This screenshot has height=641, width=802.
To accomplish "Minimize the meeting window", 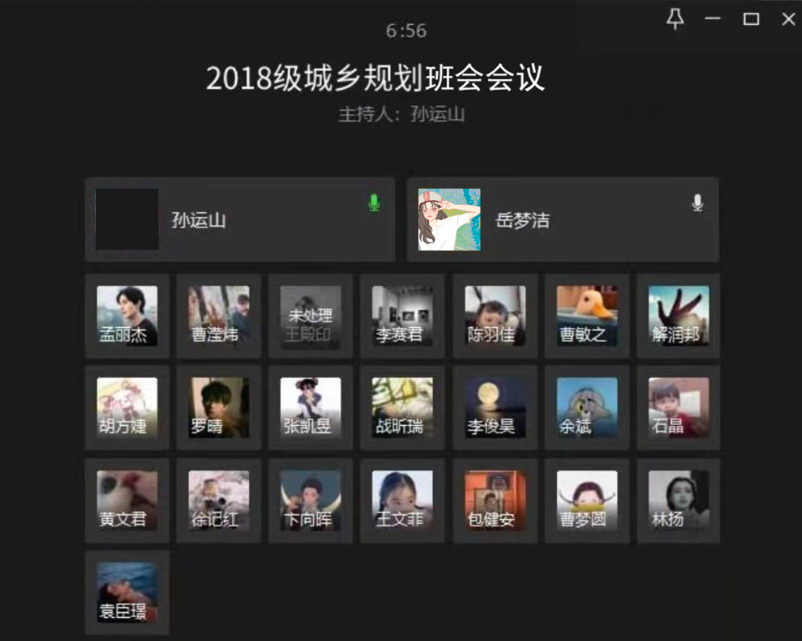I will tap(713, 18).
